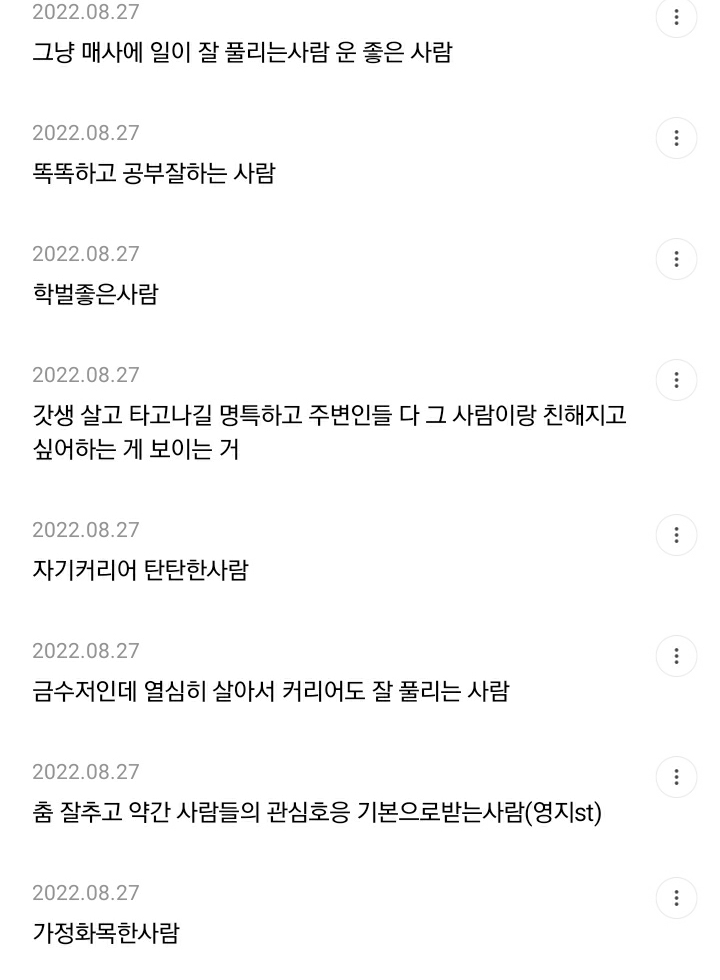Open three-dot menu on the '금수저인데' comment
This screenshot has height=980, width=720.
pyautogui.click(x=676, y=656)
